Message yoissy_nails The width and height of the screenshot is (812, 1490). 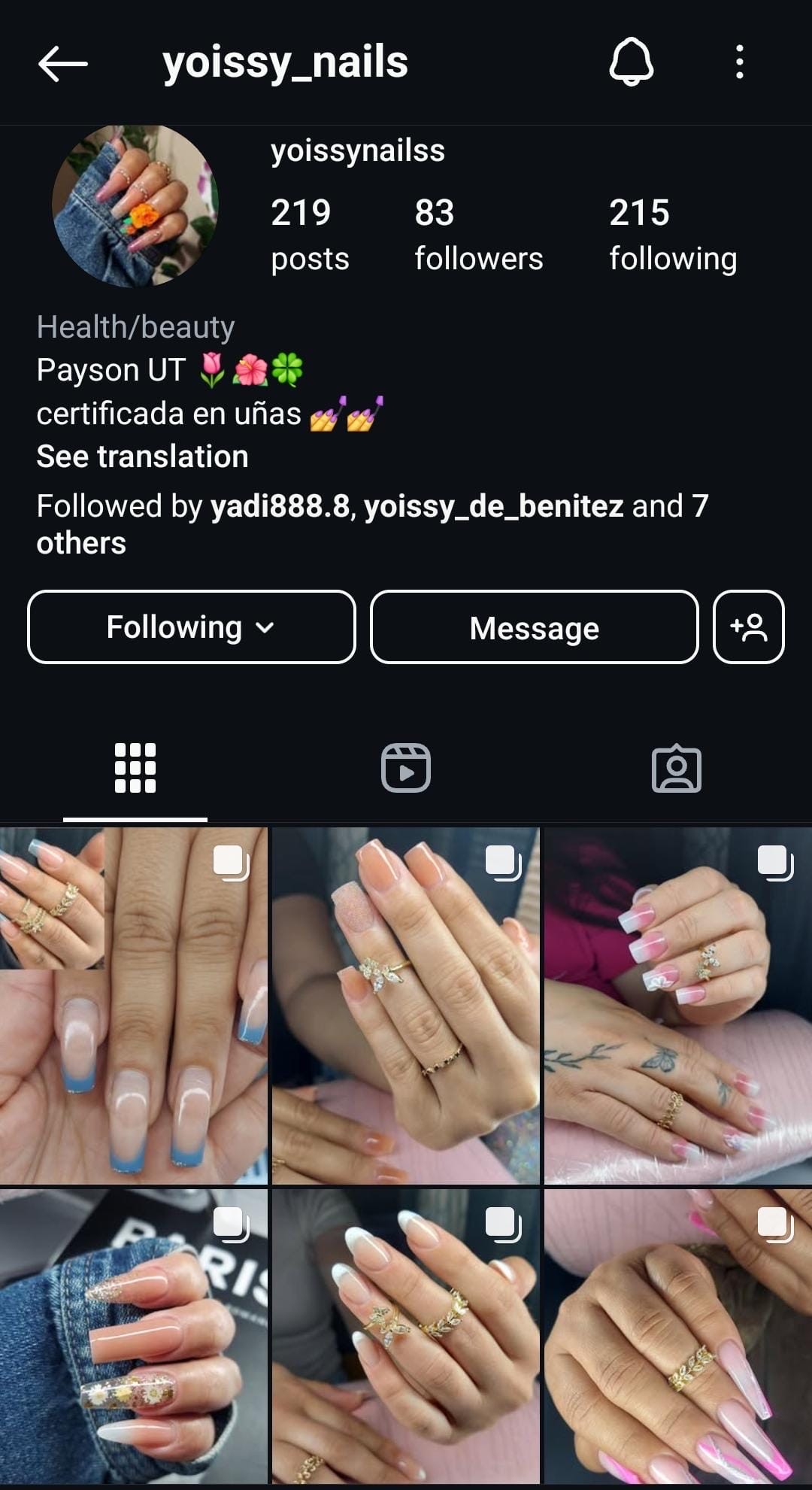click(x=534, y=627)
